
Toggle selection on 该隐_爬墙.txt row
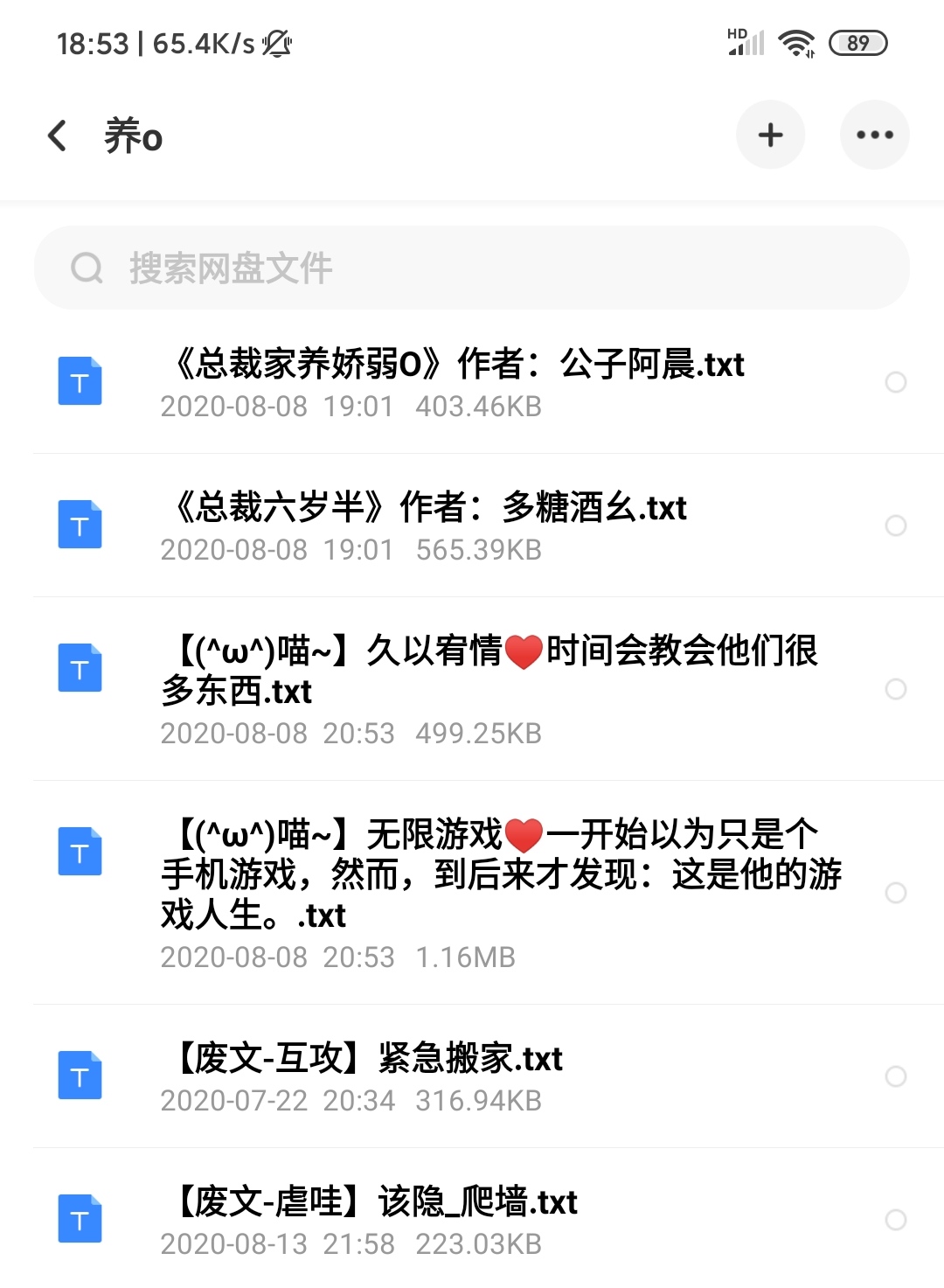(x=895, y=1215)
